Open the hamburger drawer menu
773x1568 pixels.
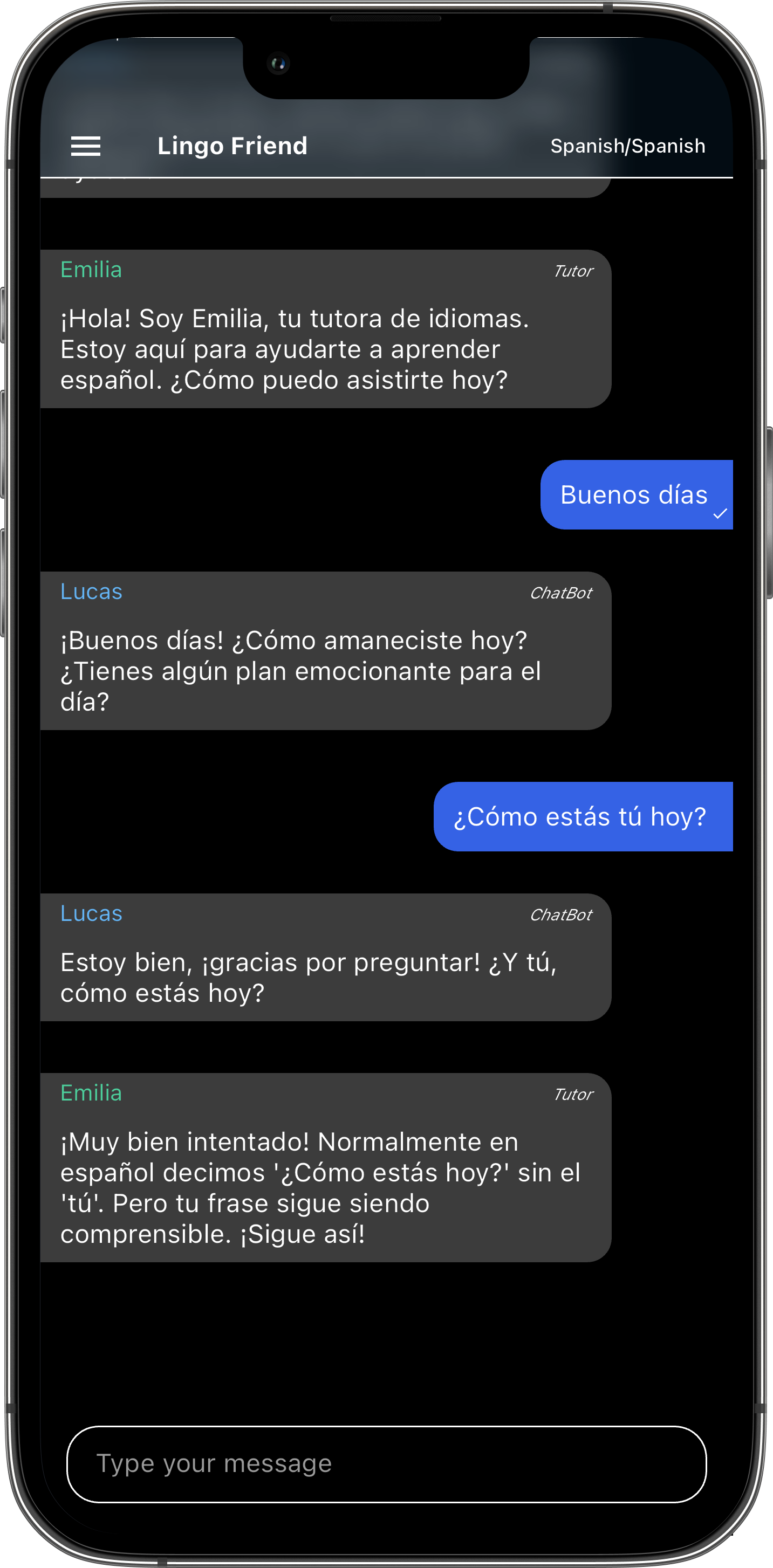pos(86,146)
